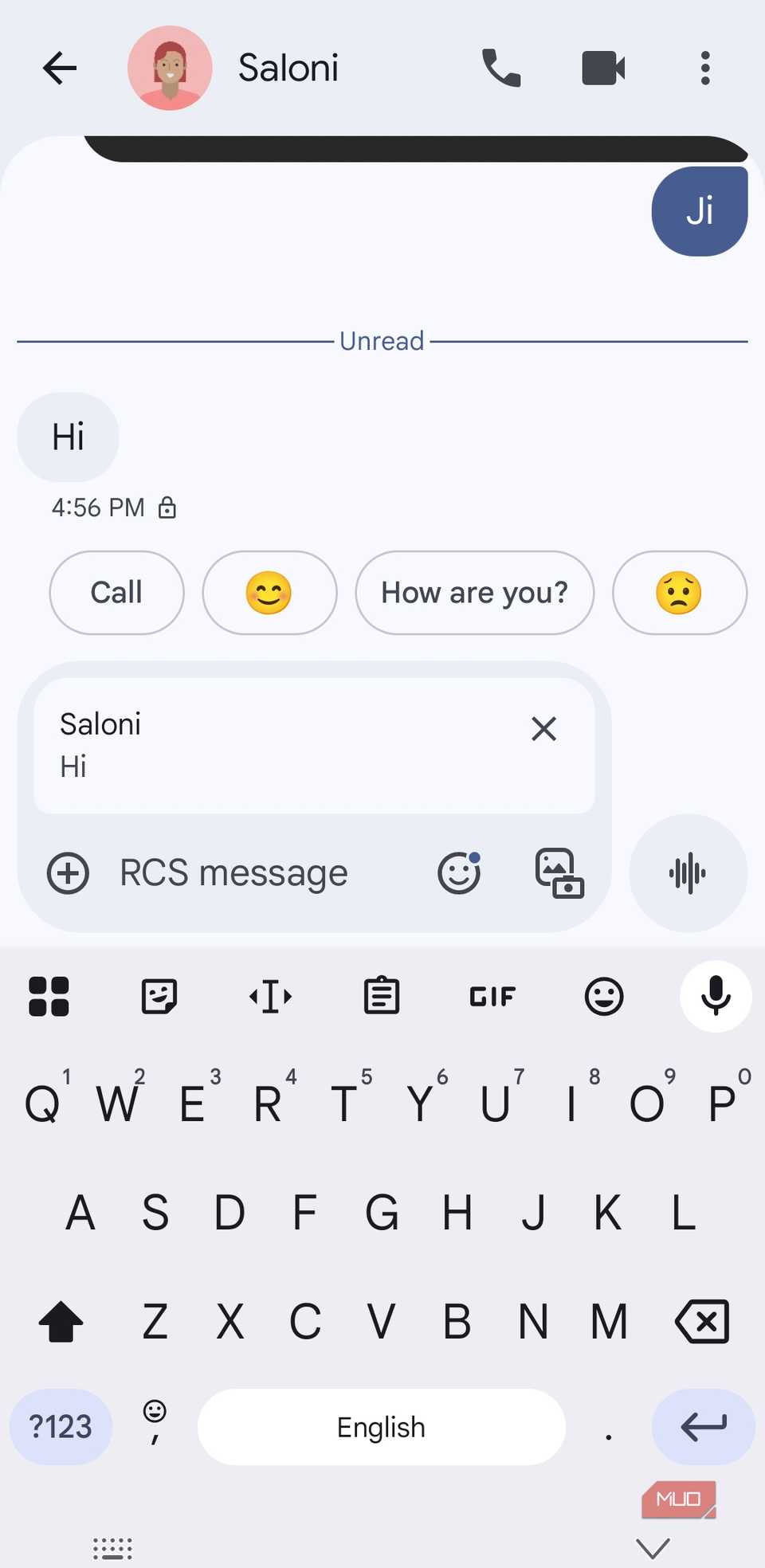Activate voice typing with the microphone
Image resolution: width=765 pixels, height=1568 pixels.
715,997
